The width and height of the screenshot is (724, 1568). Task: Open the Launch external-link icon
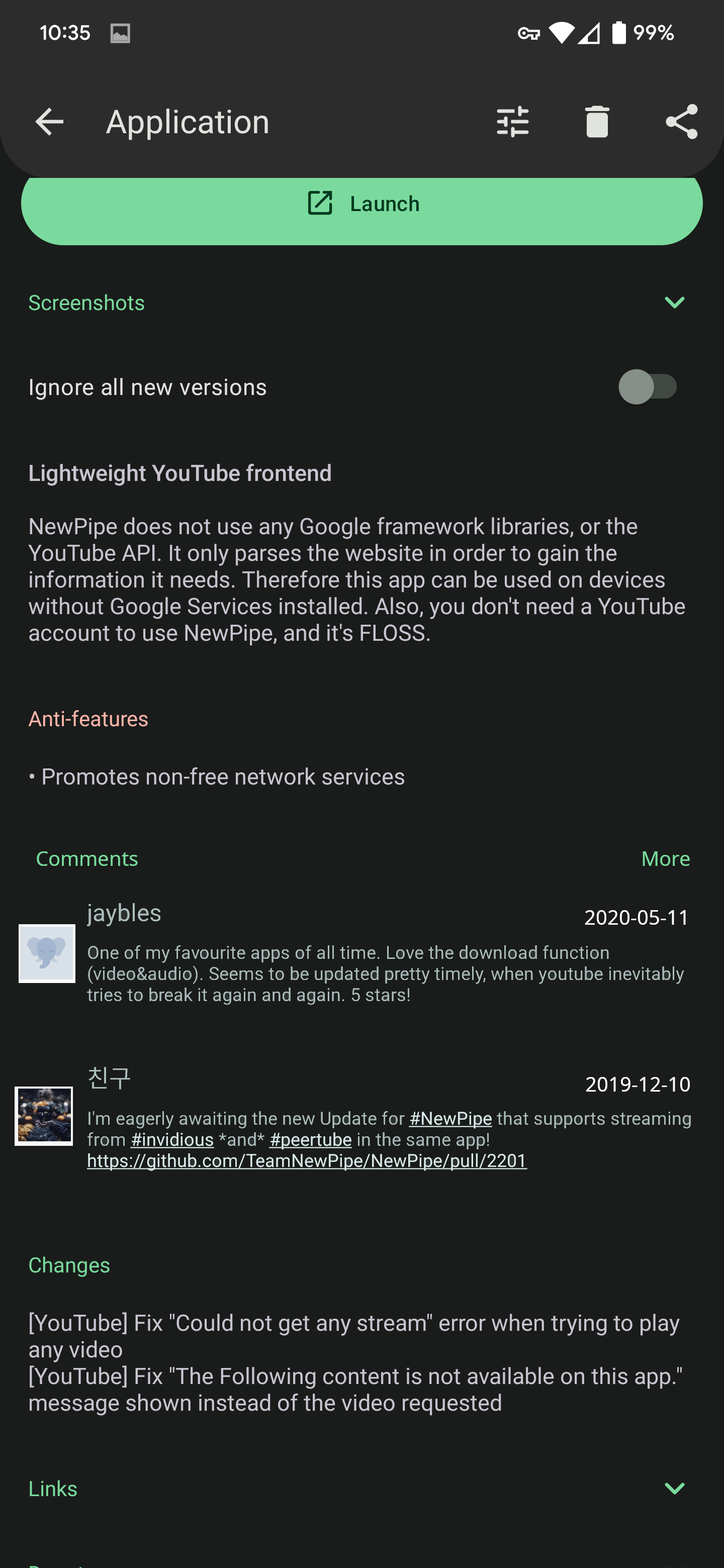pos(321,204)
